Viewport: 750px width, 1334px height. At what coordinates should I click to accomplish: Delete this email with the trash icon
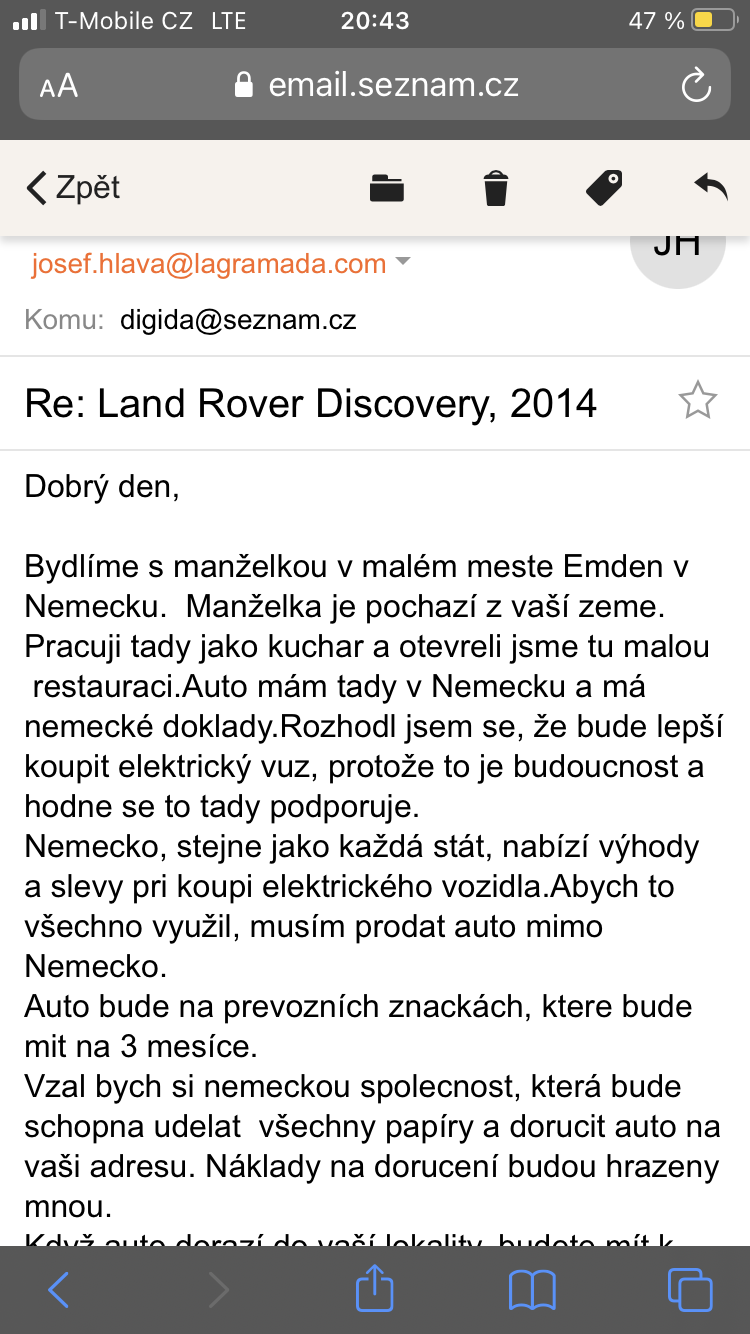coord(496,187)
